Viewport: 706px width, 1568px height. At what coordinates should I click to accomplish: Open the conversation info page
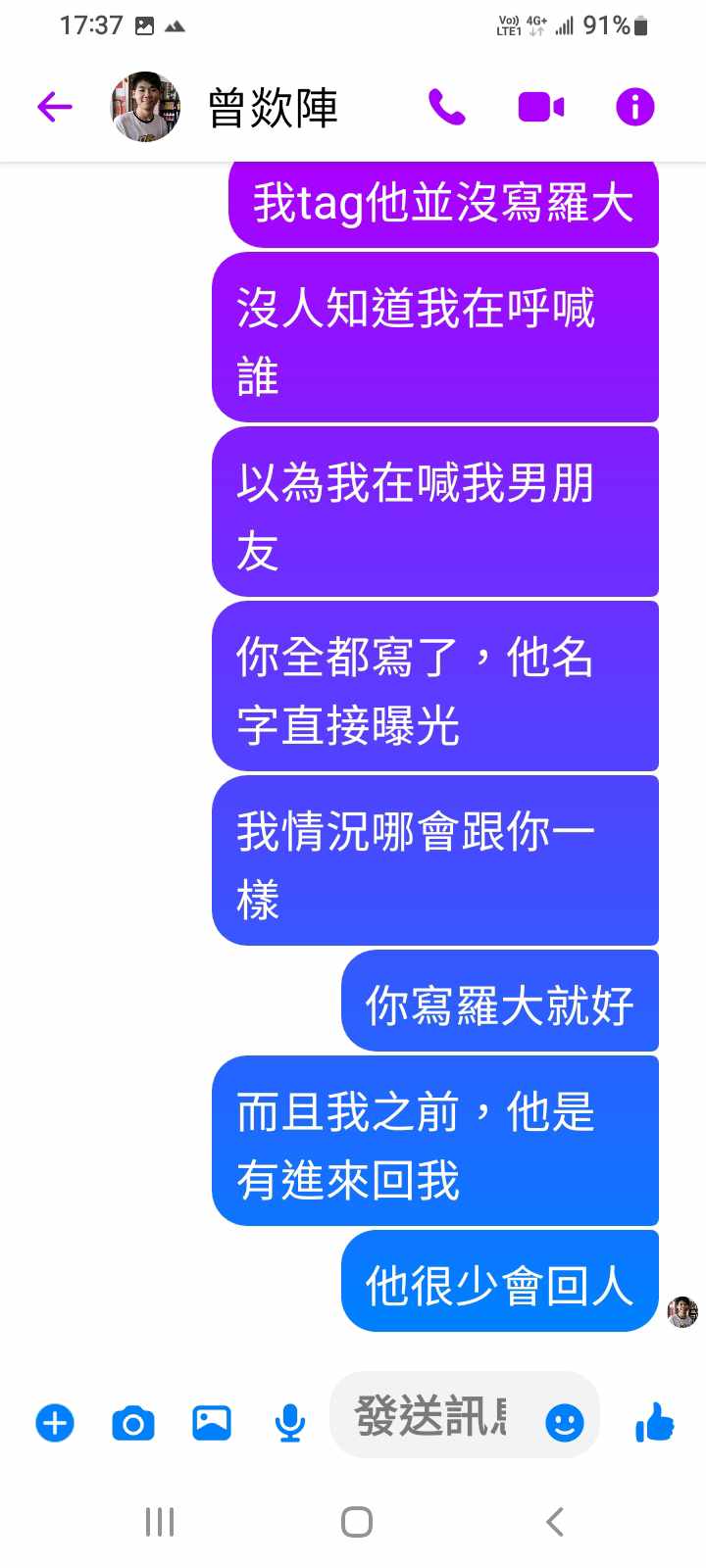coord(634,107)
